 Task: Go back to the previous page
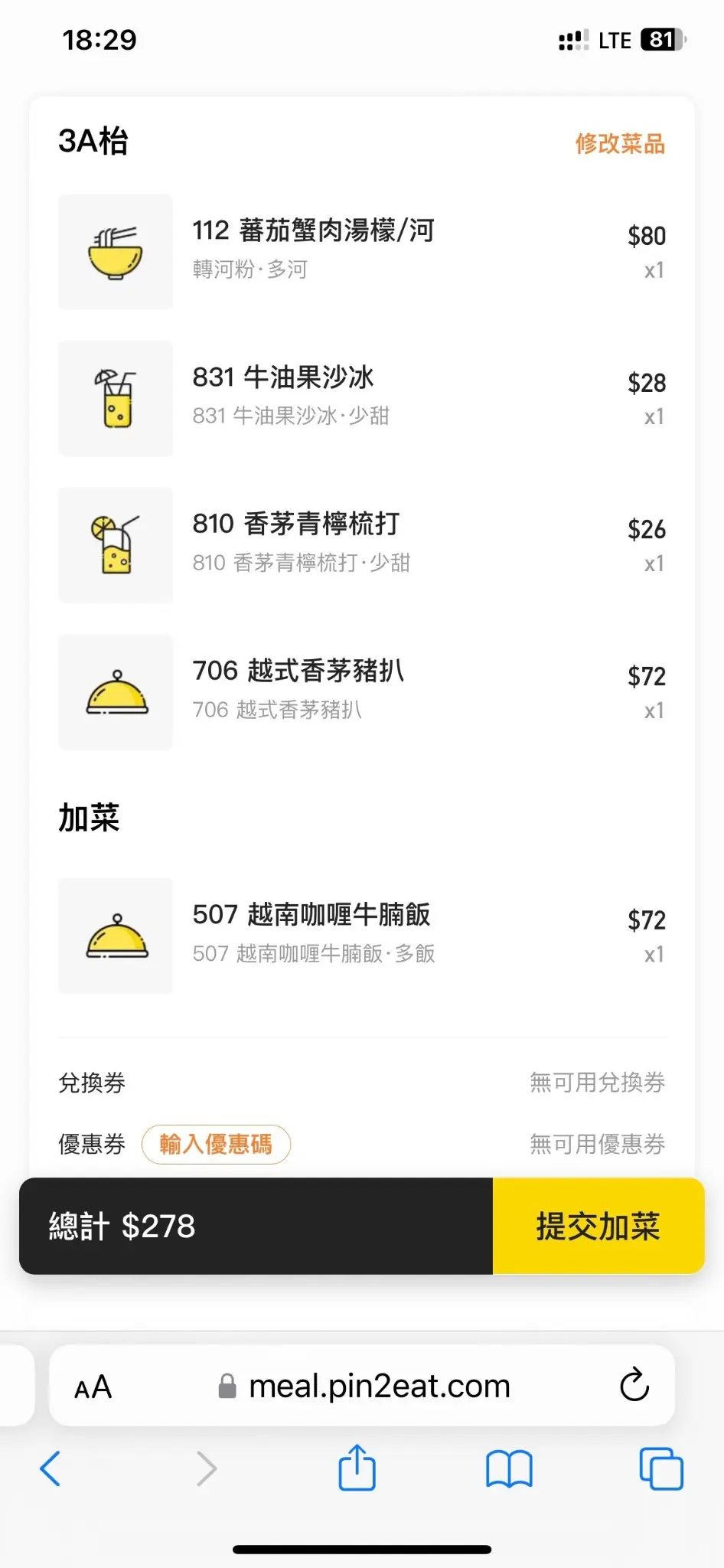coord(51,1468)
